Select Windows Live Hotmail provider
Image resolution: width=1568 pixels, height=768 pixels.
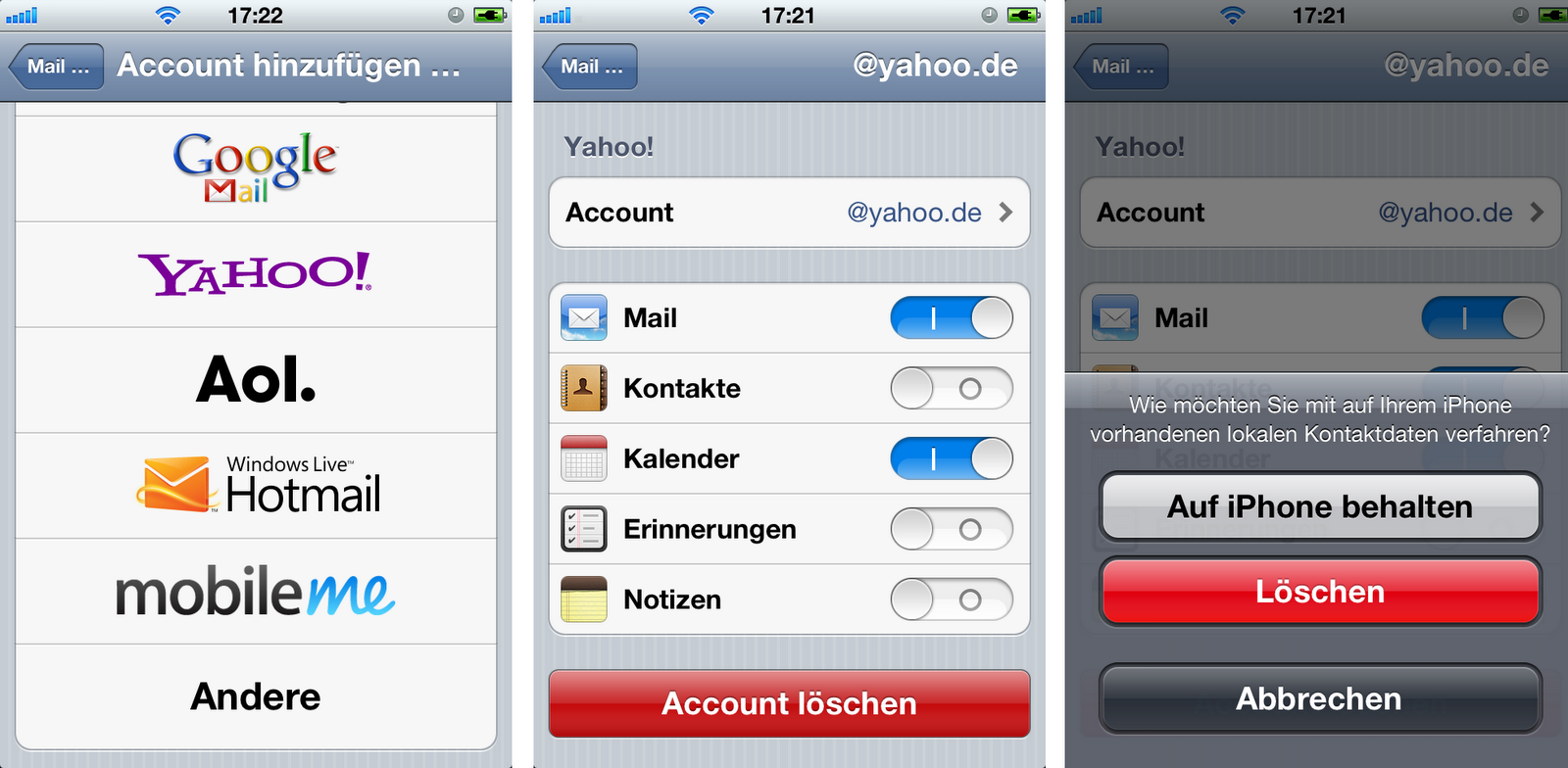coord(256,486)
